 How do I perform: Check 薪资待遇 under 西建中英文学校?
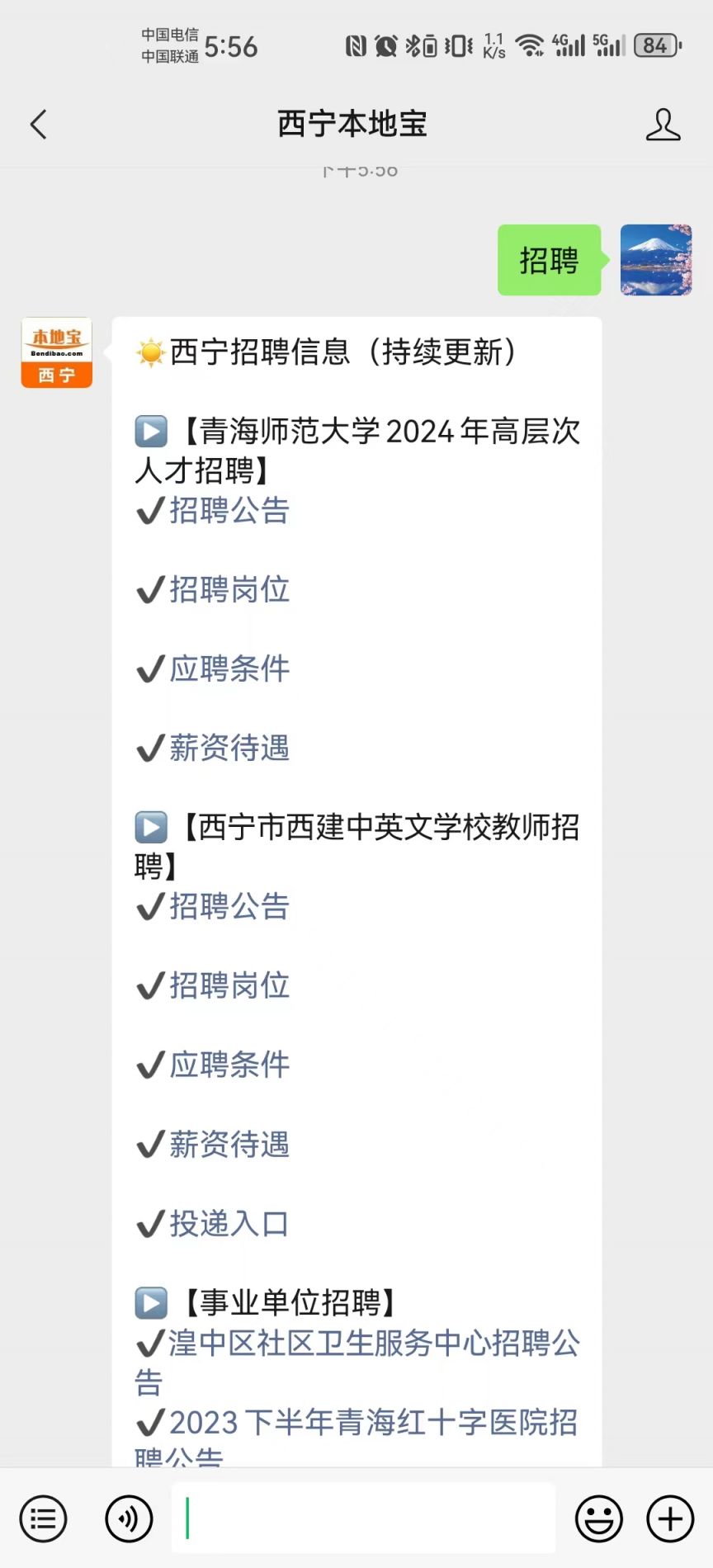229,1144
